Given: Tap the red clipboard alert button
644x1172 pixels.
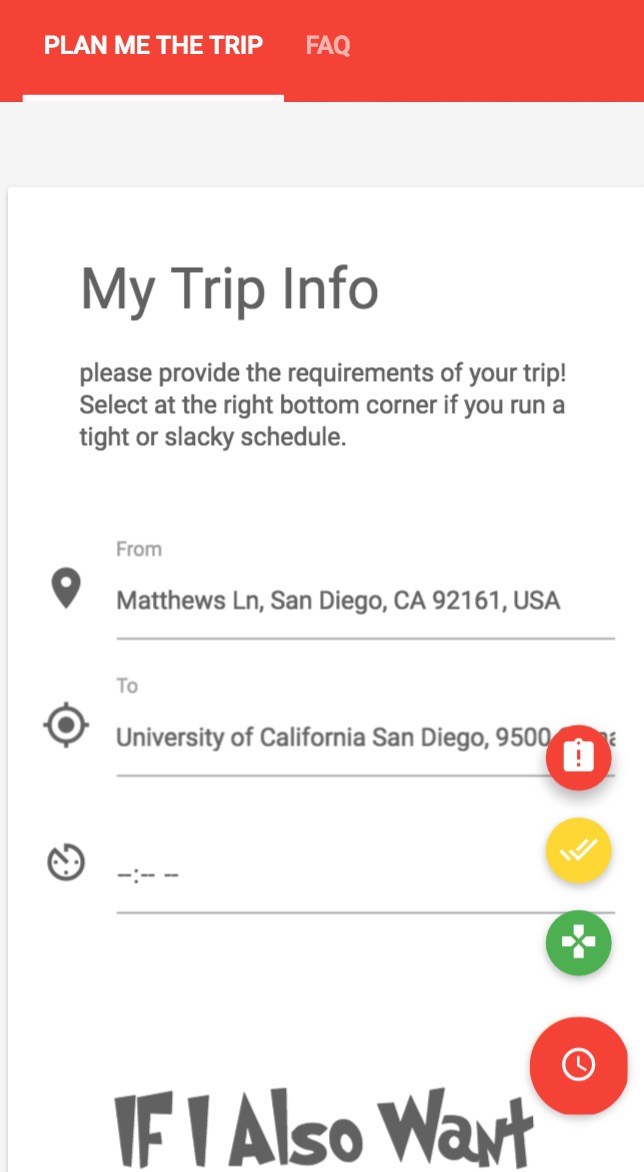Looking at the screenshot, I should pyautogui.click(x=578, y=756).
